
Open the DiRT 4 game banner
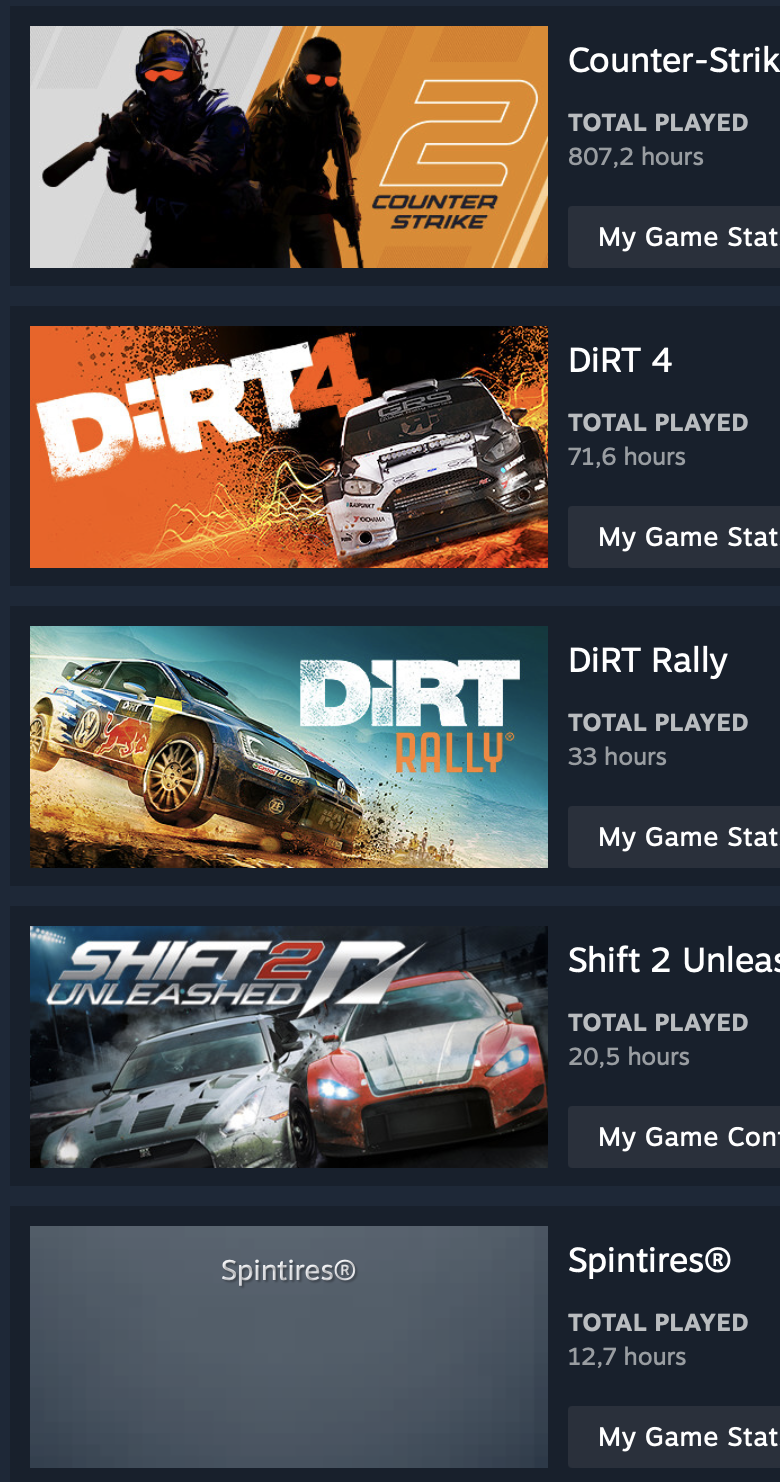[x=289, y=447]
